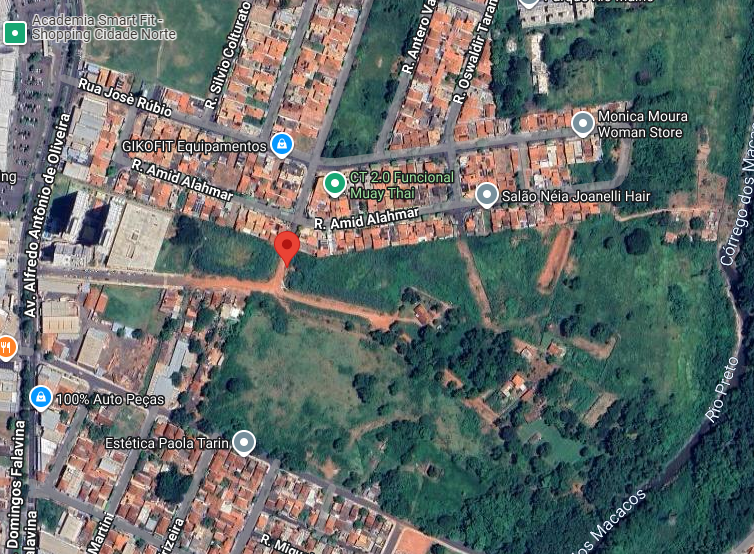The width and height of the screenshot is (754, 554).
Task: Open the Estética Paola Tarin marker
Action: click(x=244, y=442)
